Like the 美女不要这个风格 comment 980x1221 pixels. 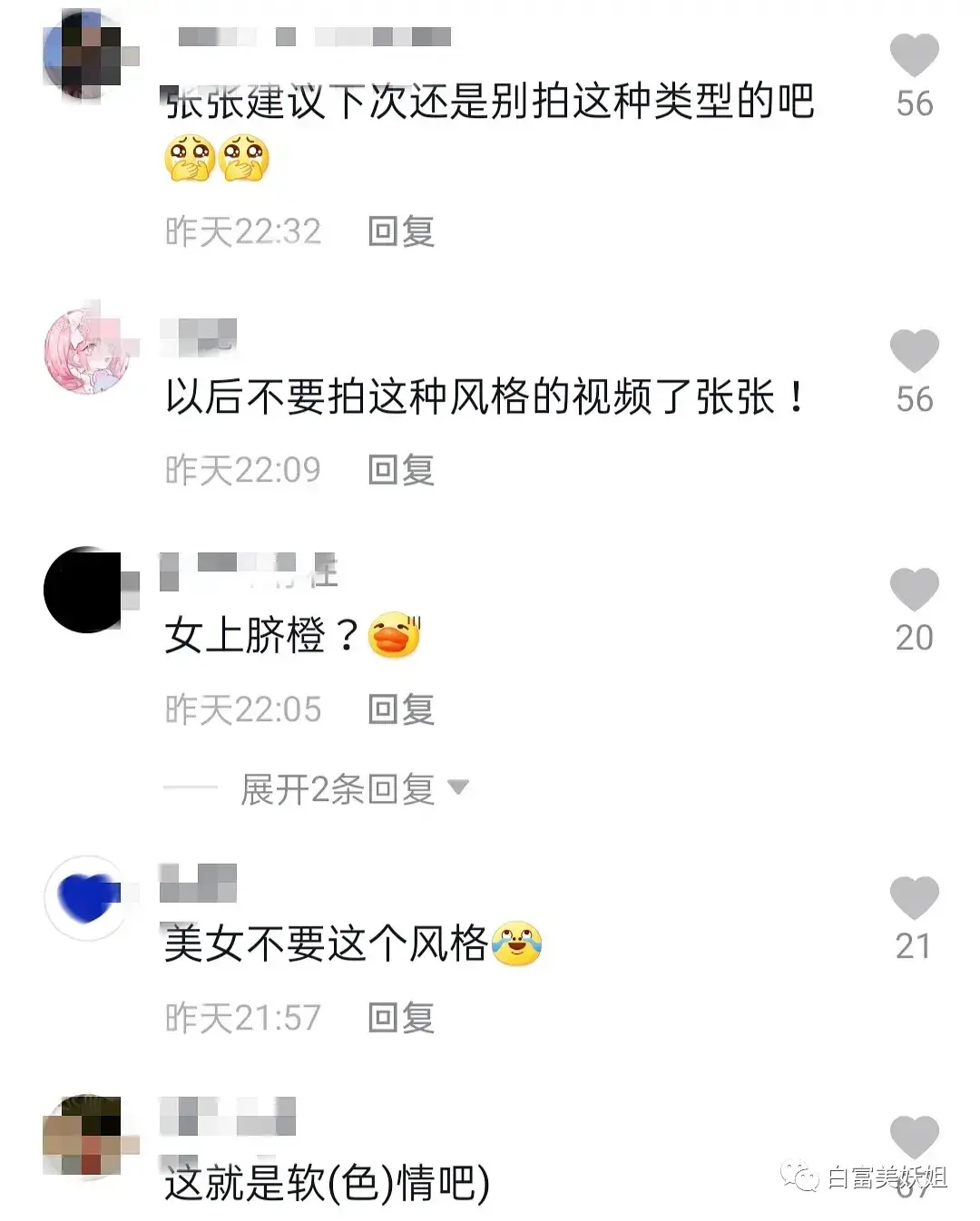point(913,898)
